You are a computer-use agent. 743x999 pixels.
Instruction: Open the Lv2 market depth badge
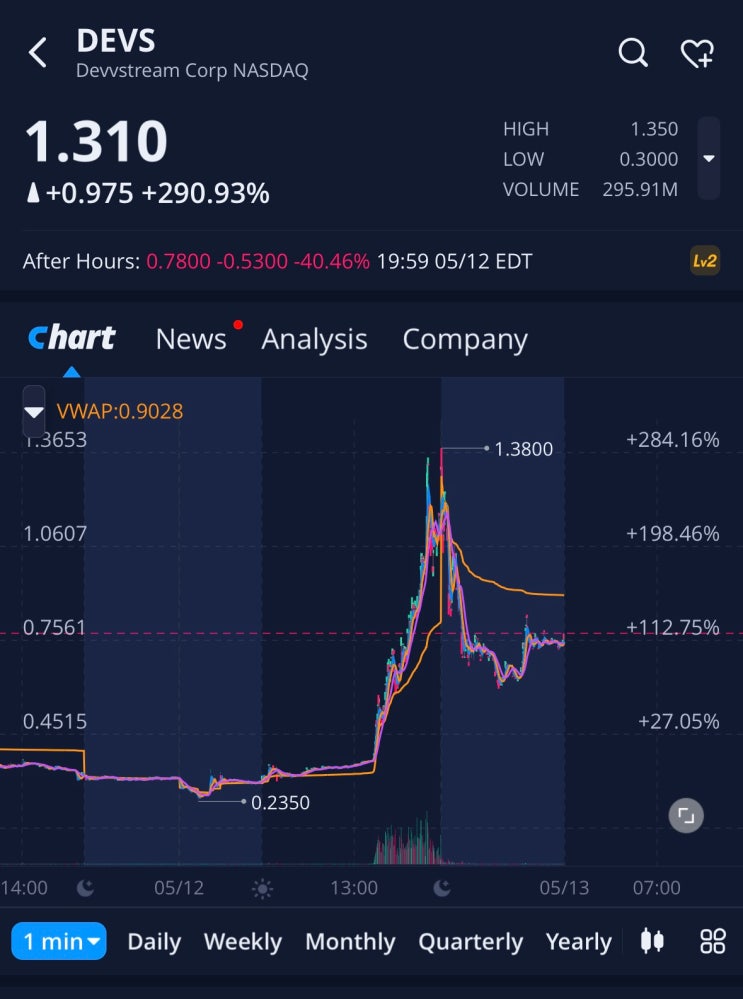click(705, 261)
